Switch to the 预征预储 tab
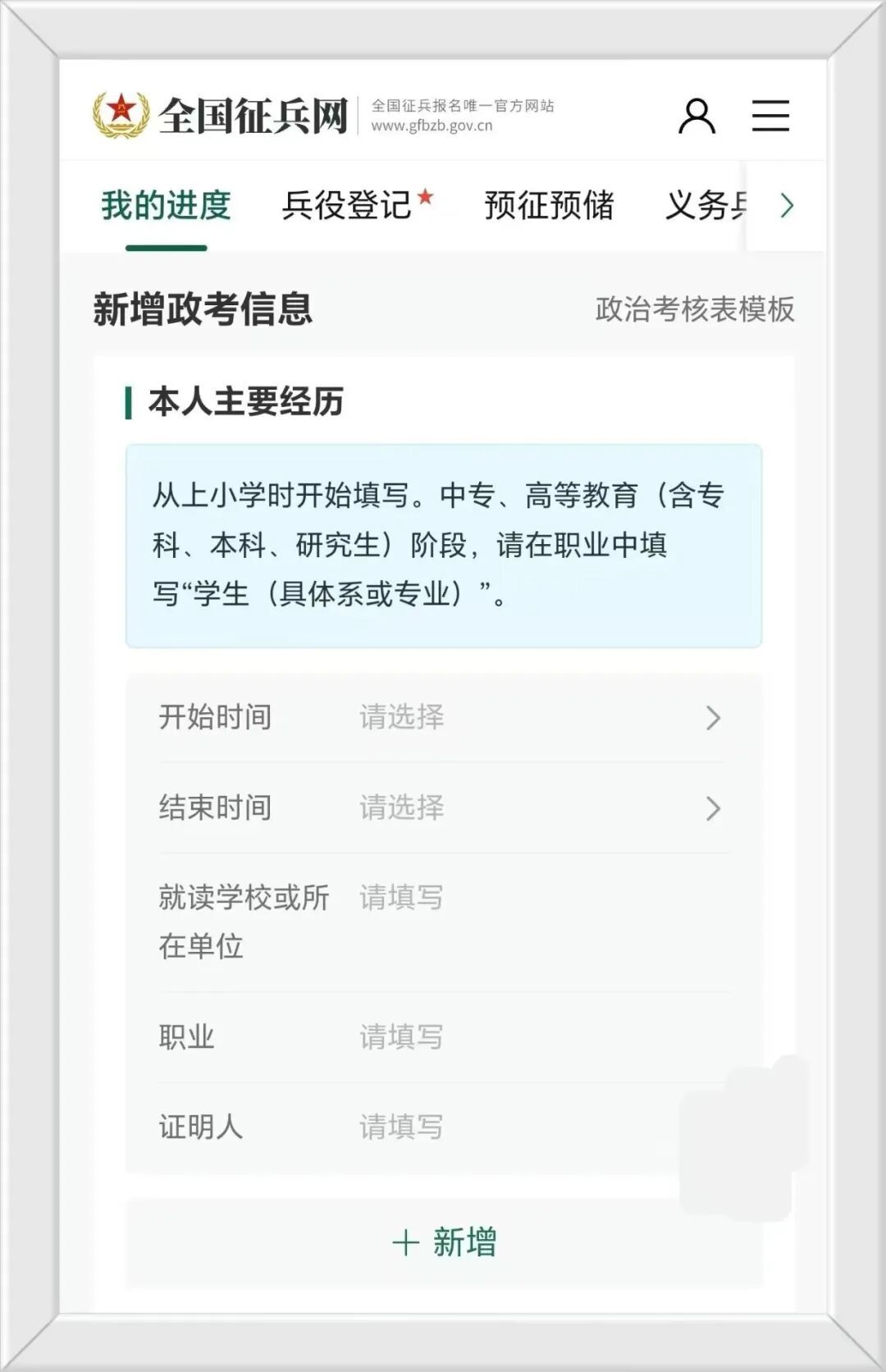The image size is (886, 1372). pyautogui.click(x=549, y=205)
